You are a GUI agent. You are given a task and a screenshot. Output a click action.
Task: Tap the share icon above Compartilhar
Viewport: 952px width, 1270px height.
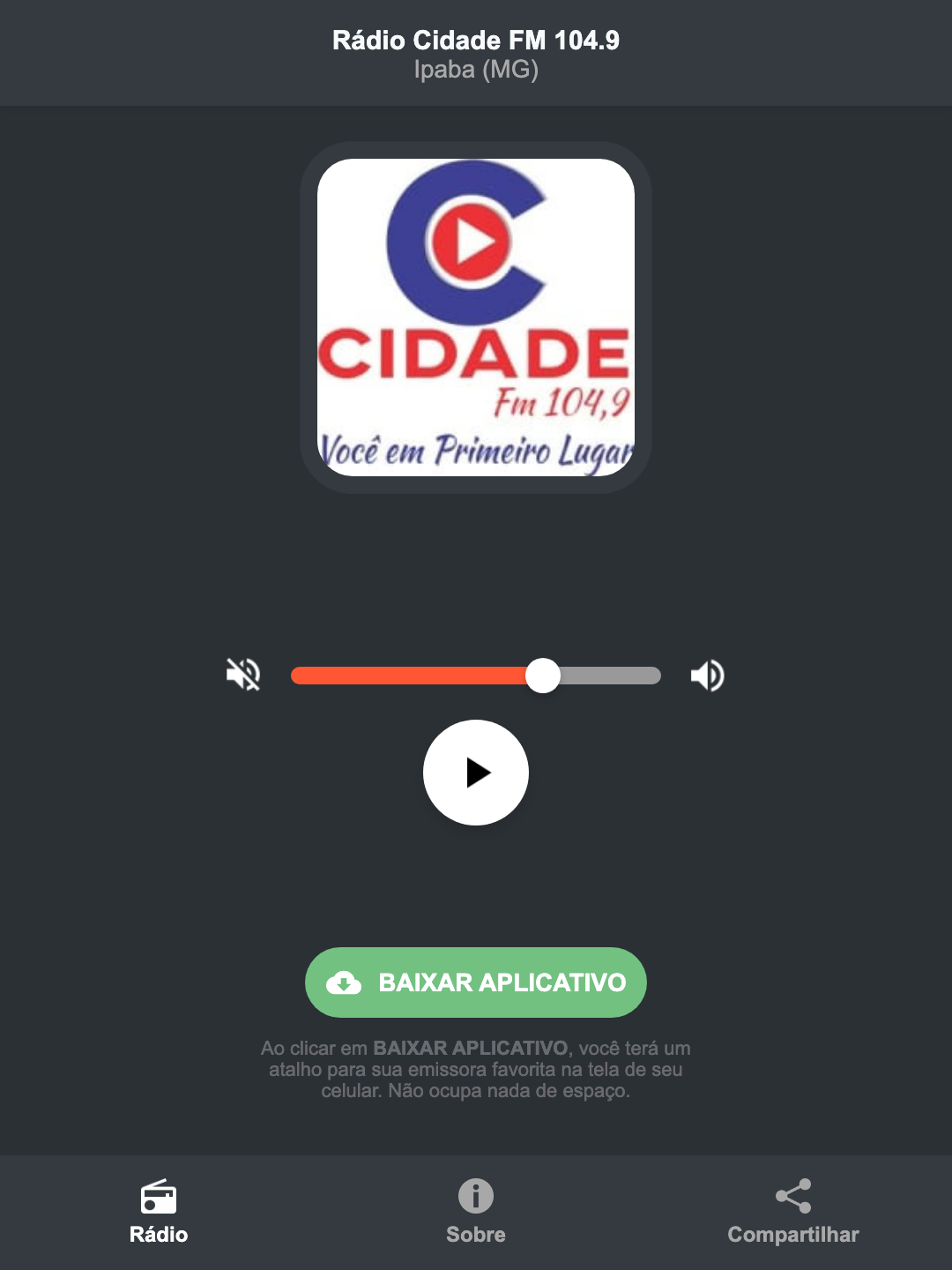[x=792, y=1195]
